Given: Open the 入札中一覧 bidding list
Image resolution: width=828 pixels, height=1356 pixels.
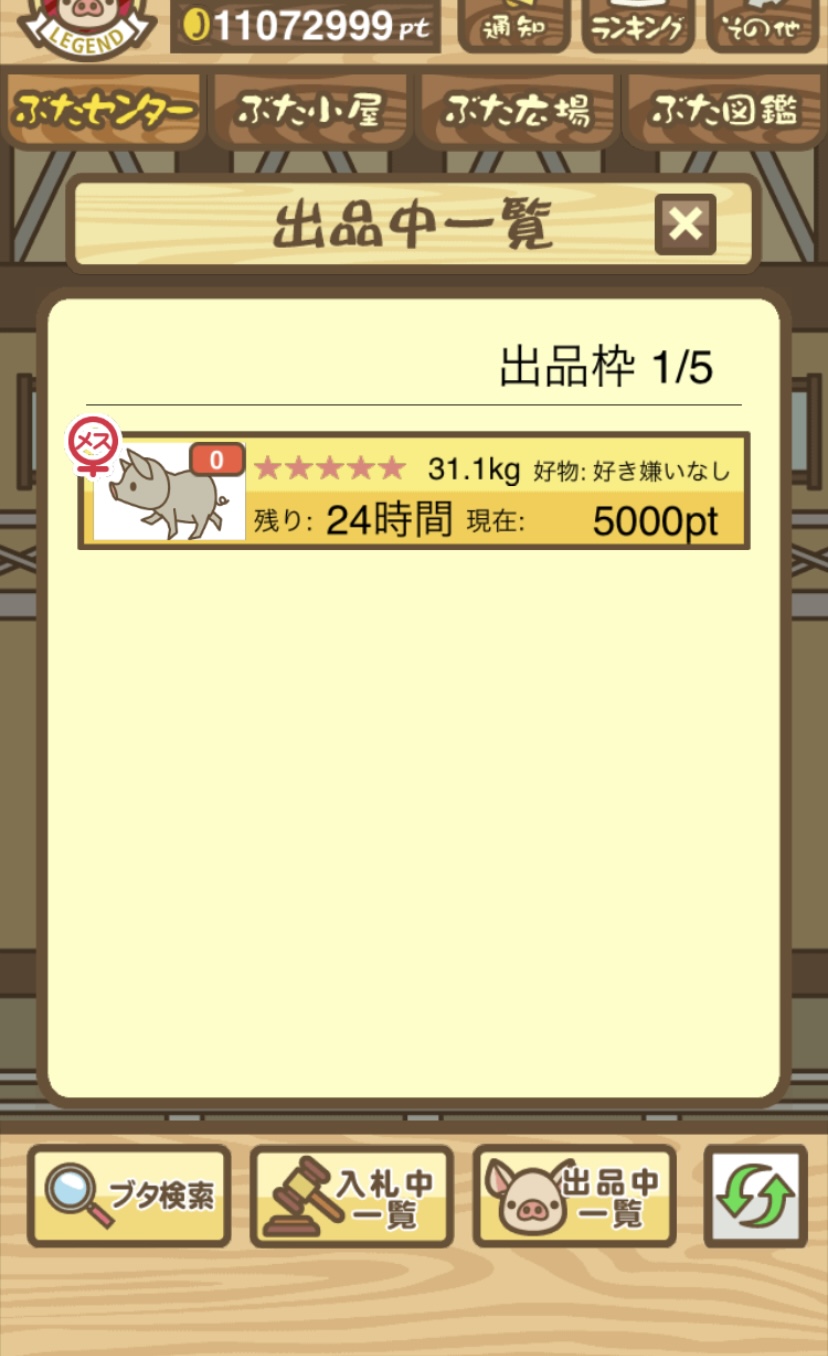Looking at the screenshot, I should tap(351, 1196).
